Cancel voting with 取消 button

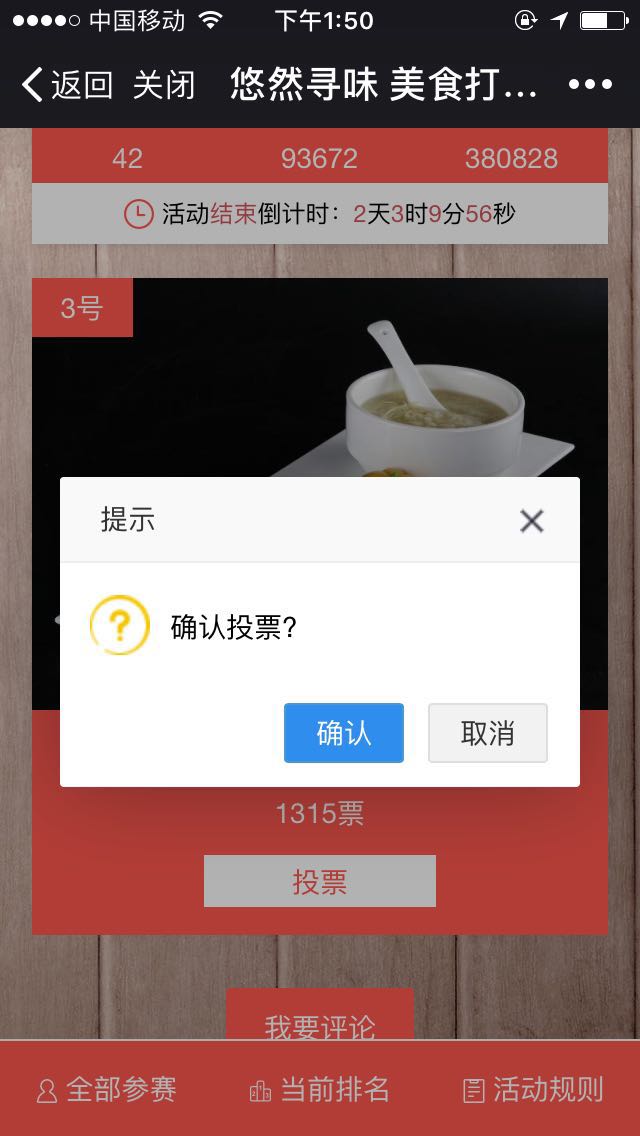coord(487,733)
